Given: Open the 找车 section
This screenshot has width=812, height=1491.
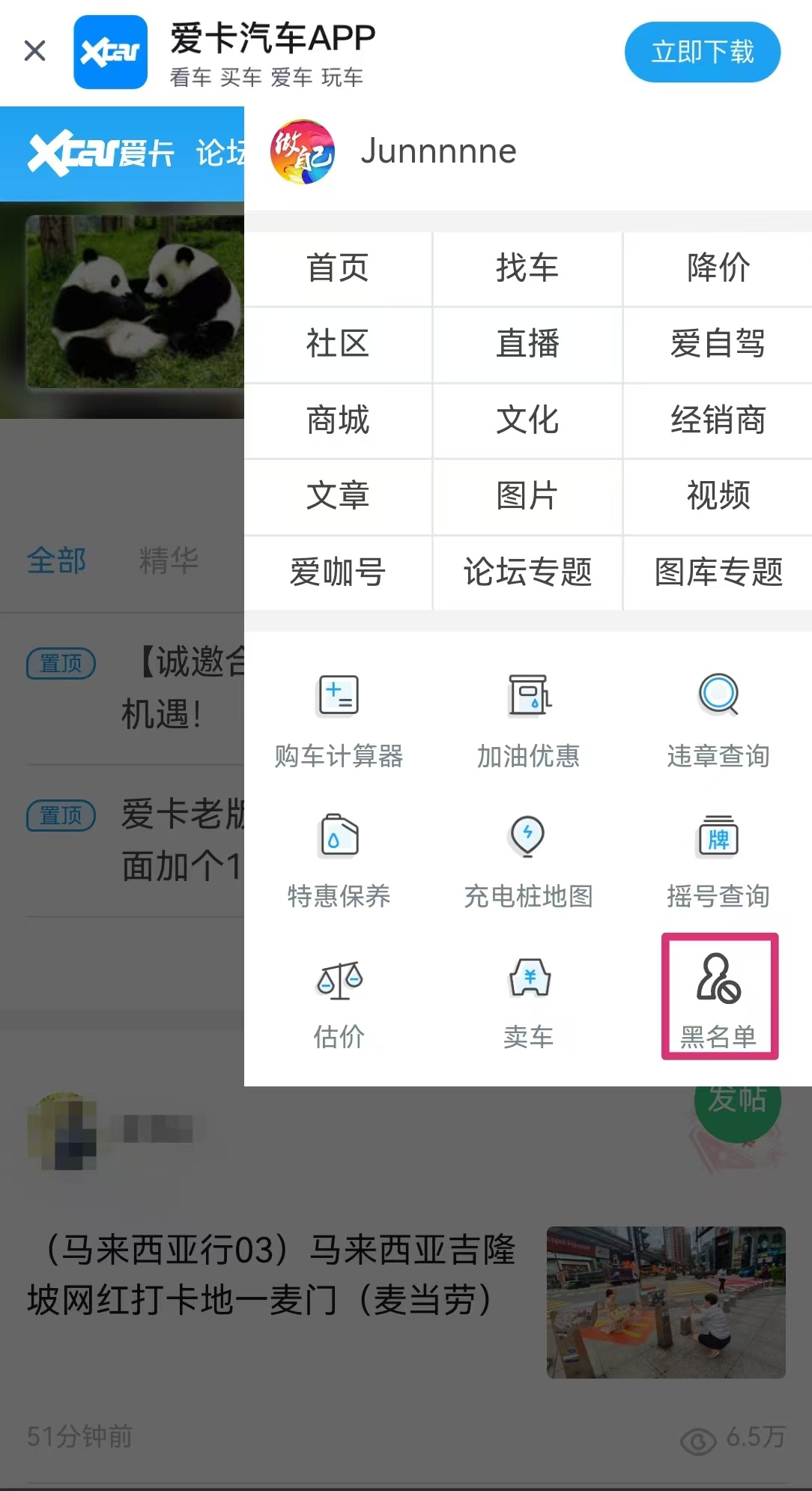Looking at the screenshot, I should point(527,268).
